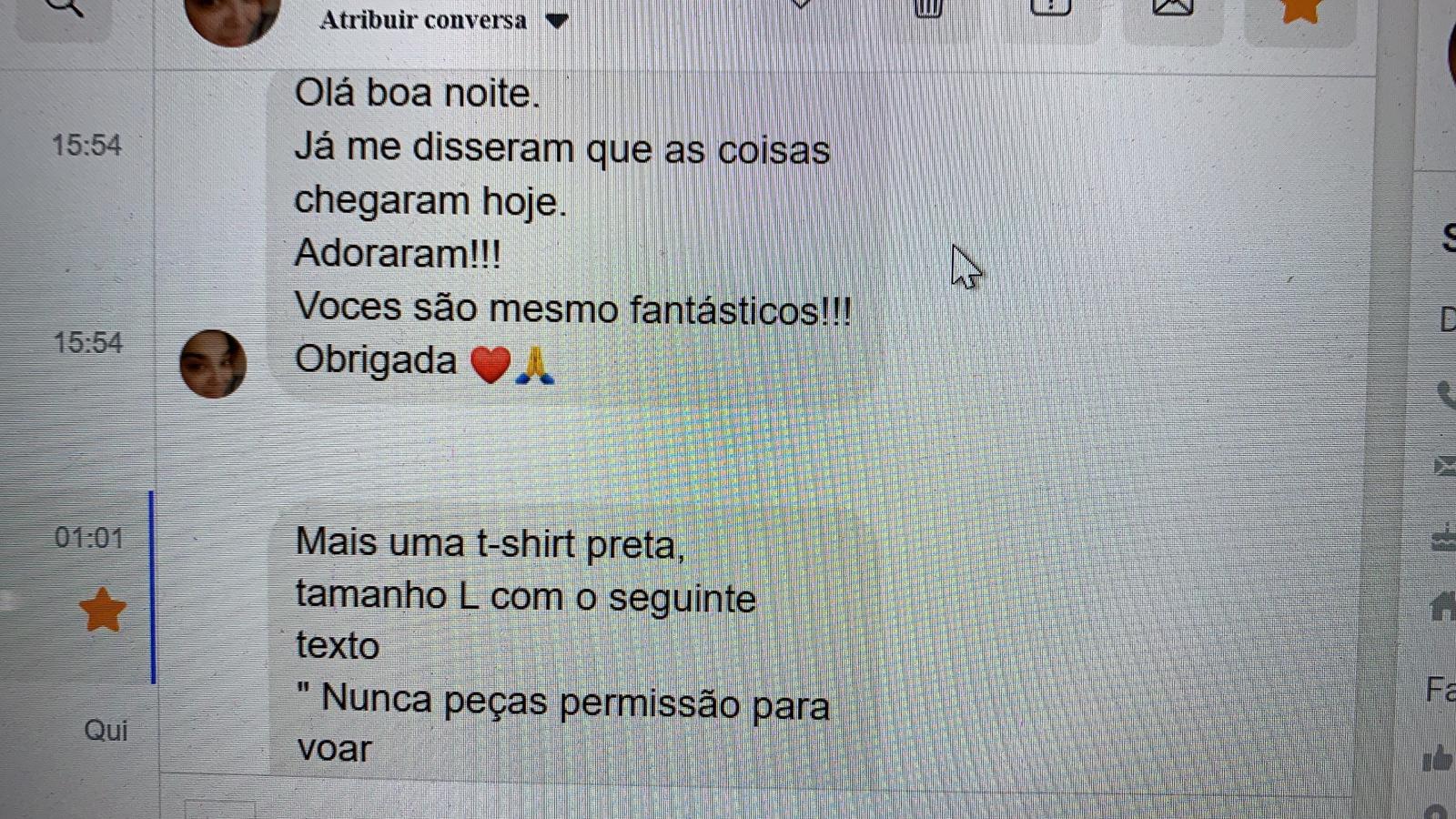
Task: Open the search magnifier
Action: tap(64, 7)
